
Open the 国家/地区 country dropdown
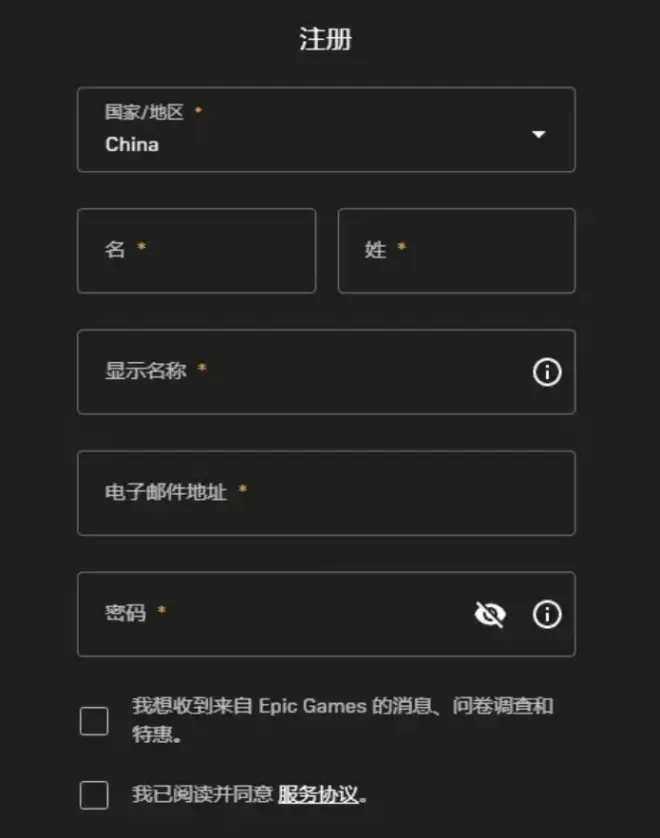click(x=326, y=130)
